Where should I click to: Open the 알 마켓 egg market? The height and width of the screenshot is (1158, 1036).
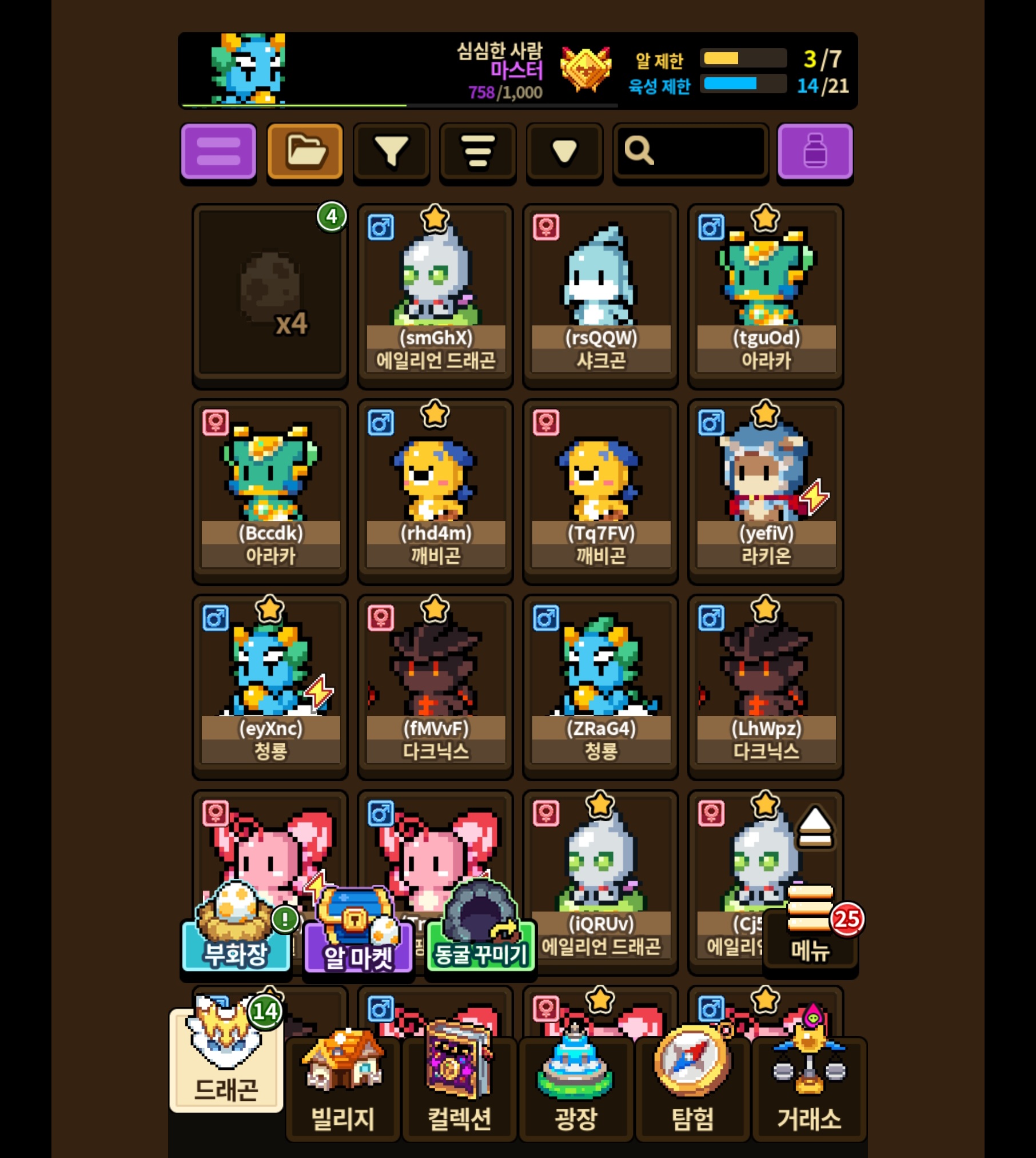(x=358, y=938)
